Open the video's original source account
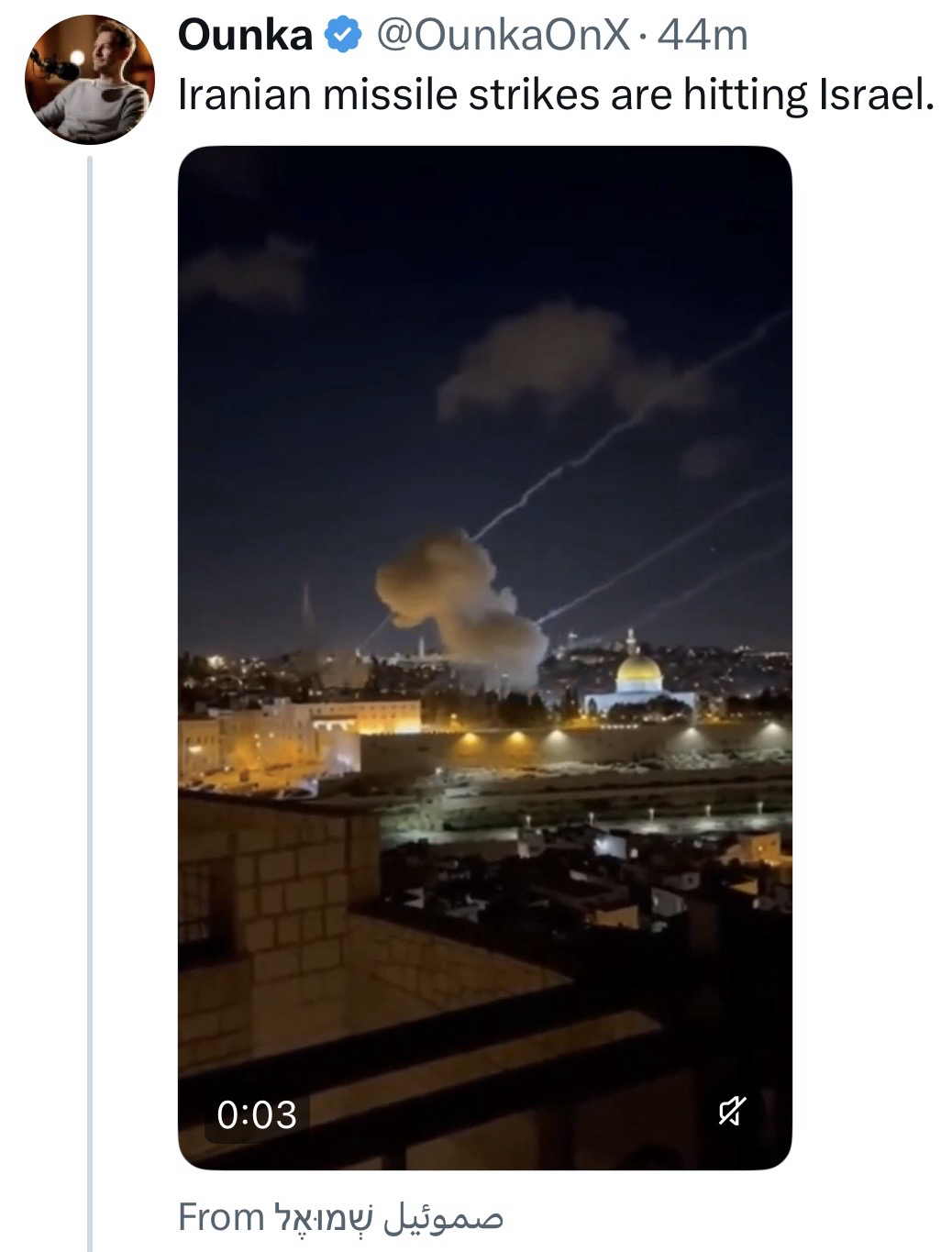Screen dimensions: 952x1252 pos(385,1217)
